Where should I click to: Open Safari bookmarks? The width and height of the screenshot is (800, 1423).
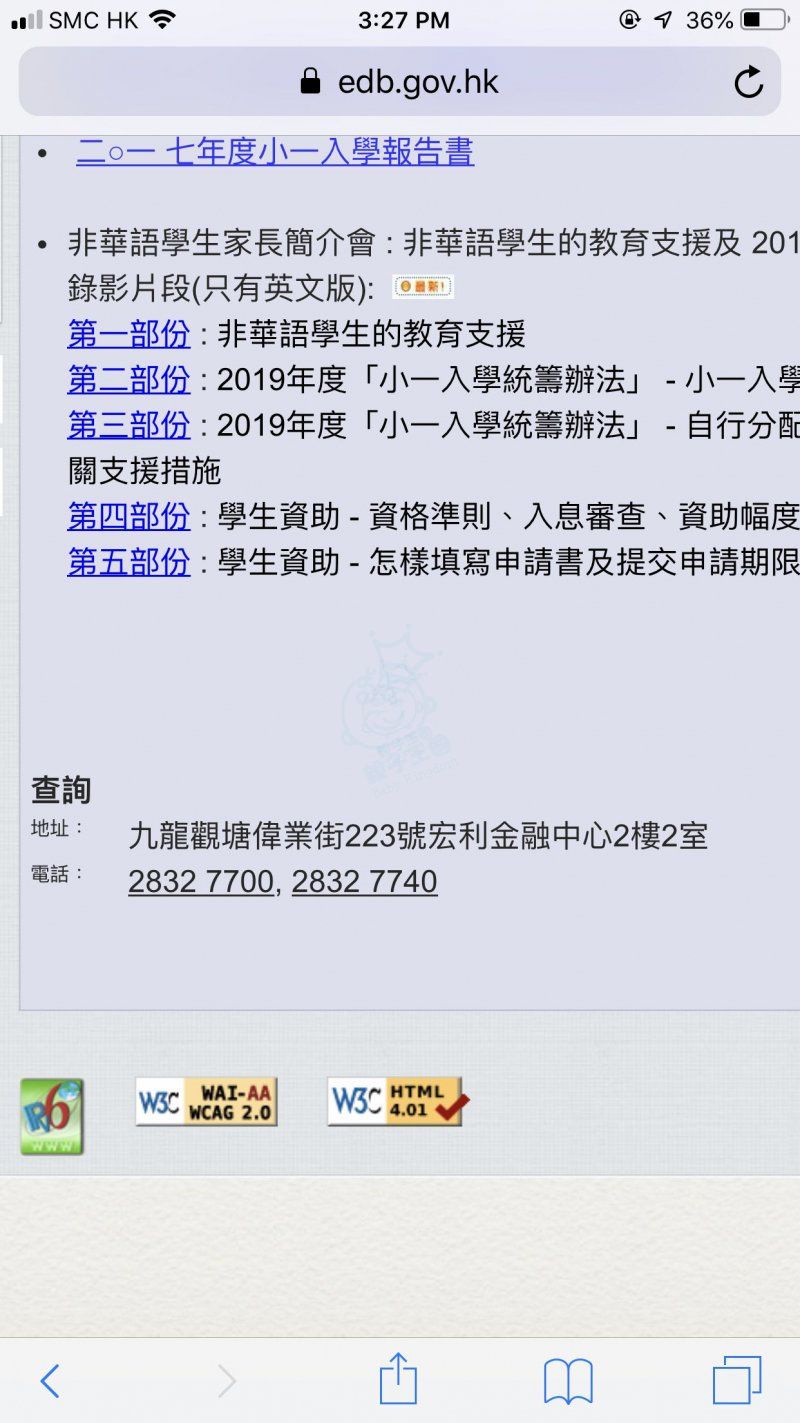[x=567, y=1381]
